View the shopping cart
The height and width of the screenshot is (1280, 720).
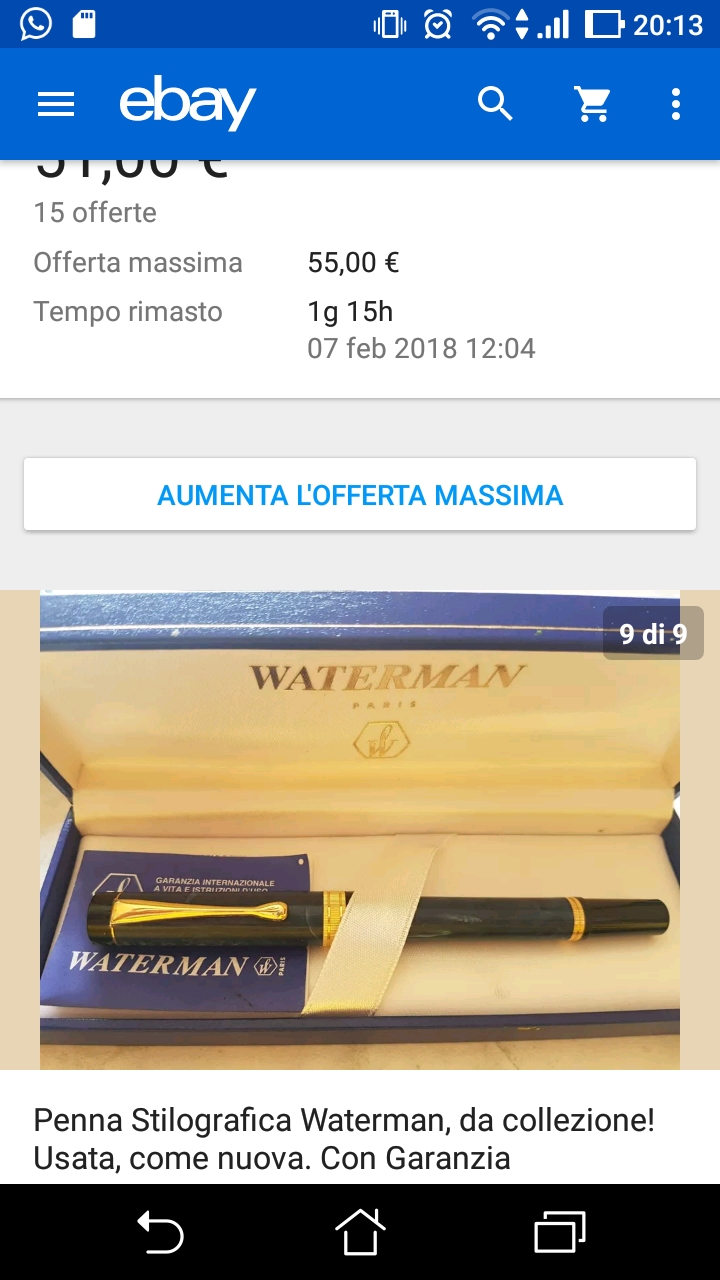(x=592, y=104)
